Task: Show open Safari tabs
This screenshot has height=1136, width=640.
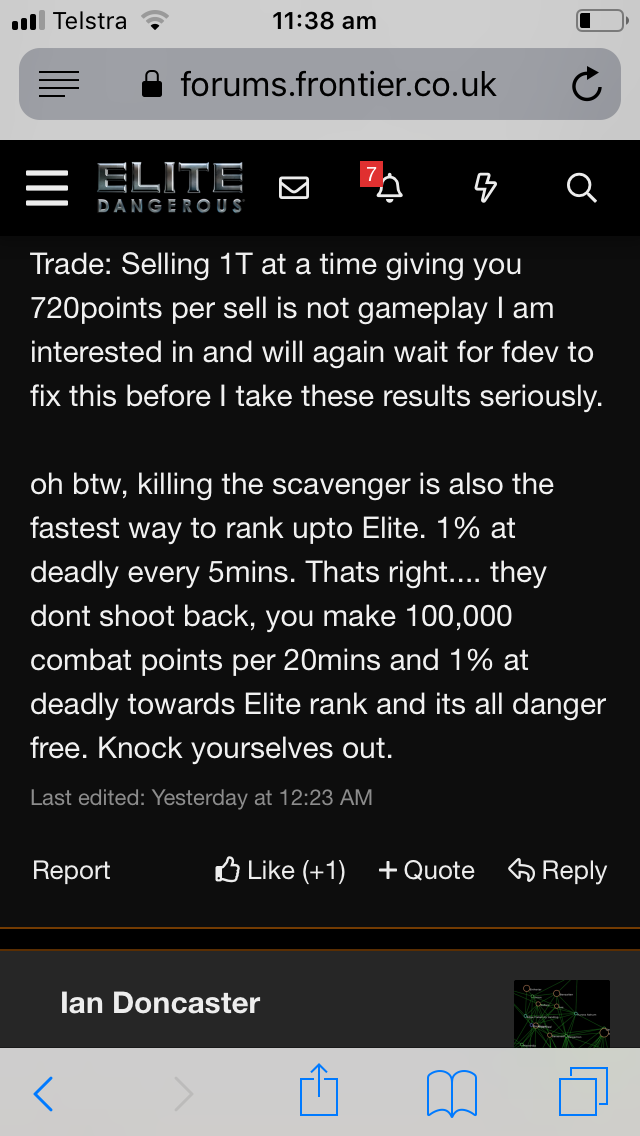Action: [x=583, y=1092]
